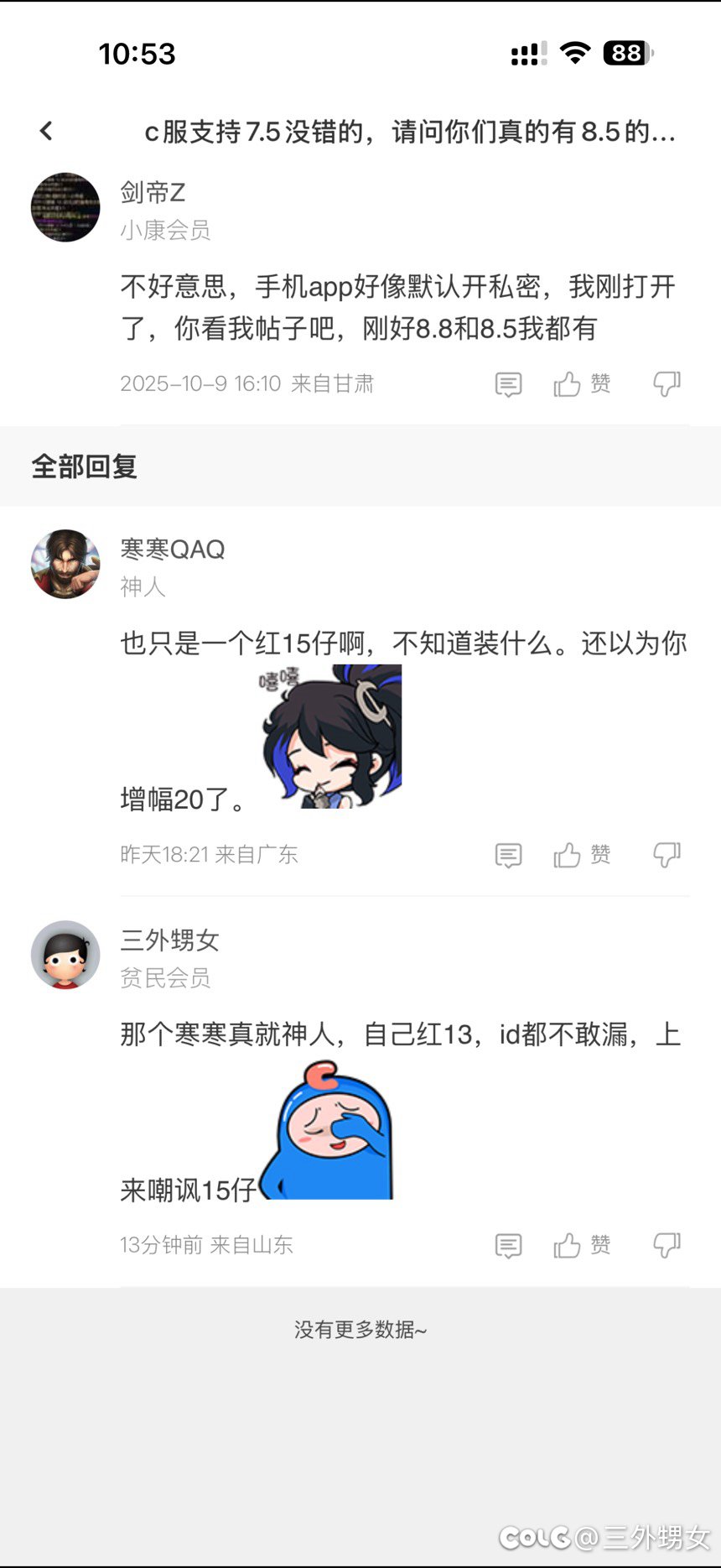Select the username 三外甥女 above 贫民会员
721x1568 pixels.
[x=170, y=940]
